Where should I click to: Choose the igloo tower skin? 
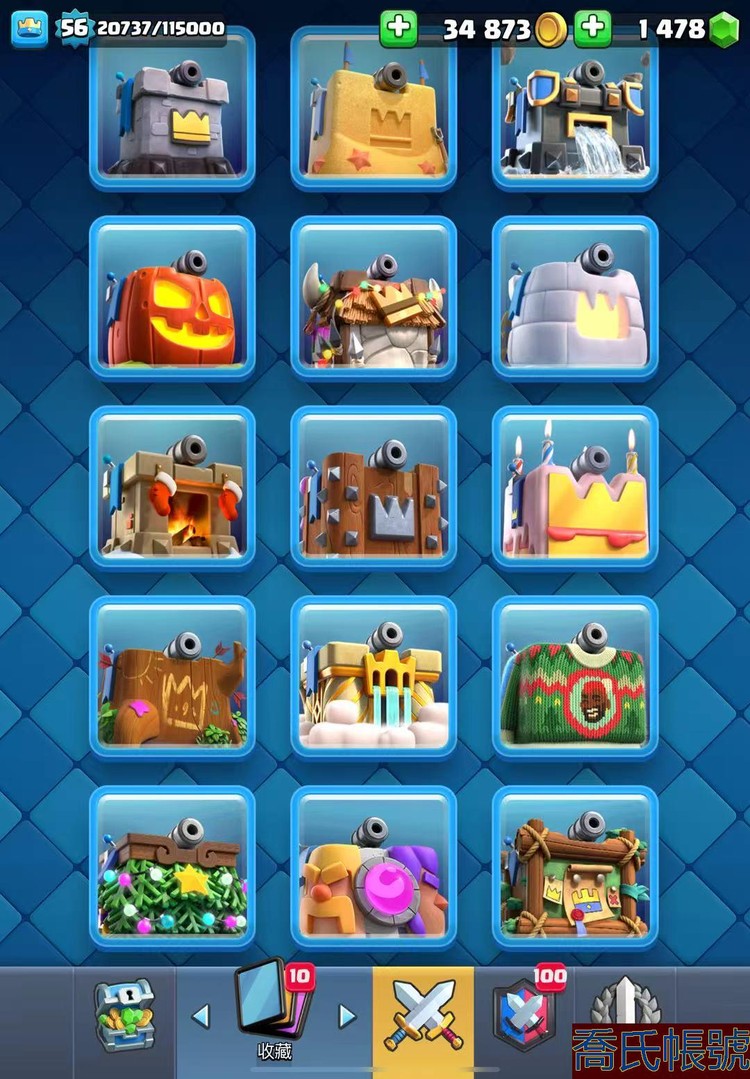[575, 298]
